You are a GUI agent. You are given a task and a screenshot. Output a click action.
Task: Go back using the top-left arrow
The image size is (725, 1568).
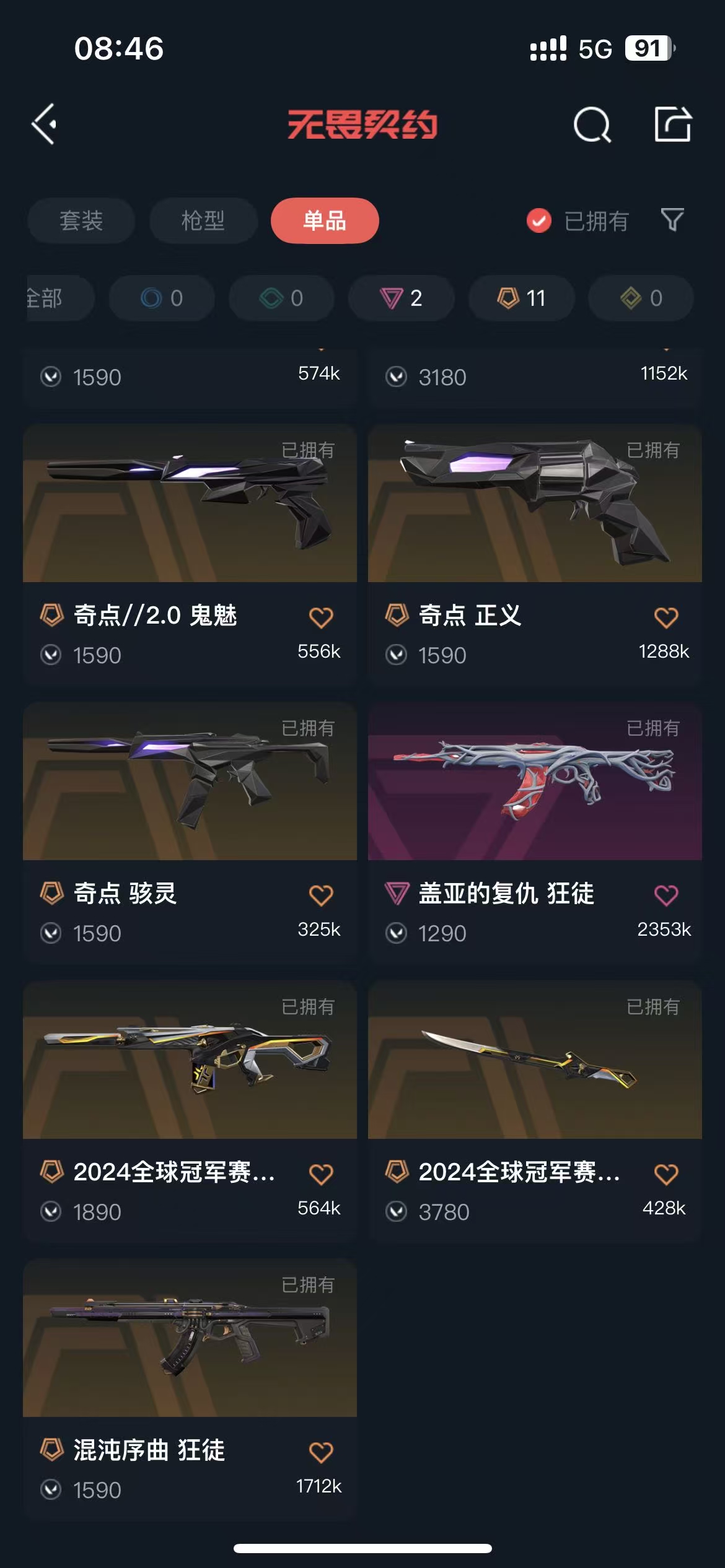pyautogui.click(x=45, y=124)
